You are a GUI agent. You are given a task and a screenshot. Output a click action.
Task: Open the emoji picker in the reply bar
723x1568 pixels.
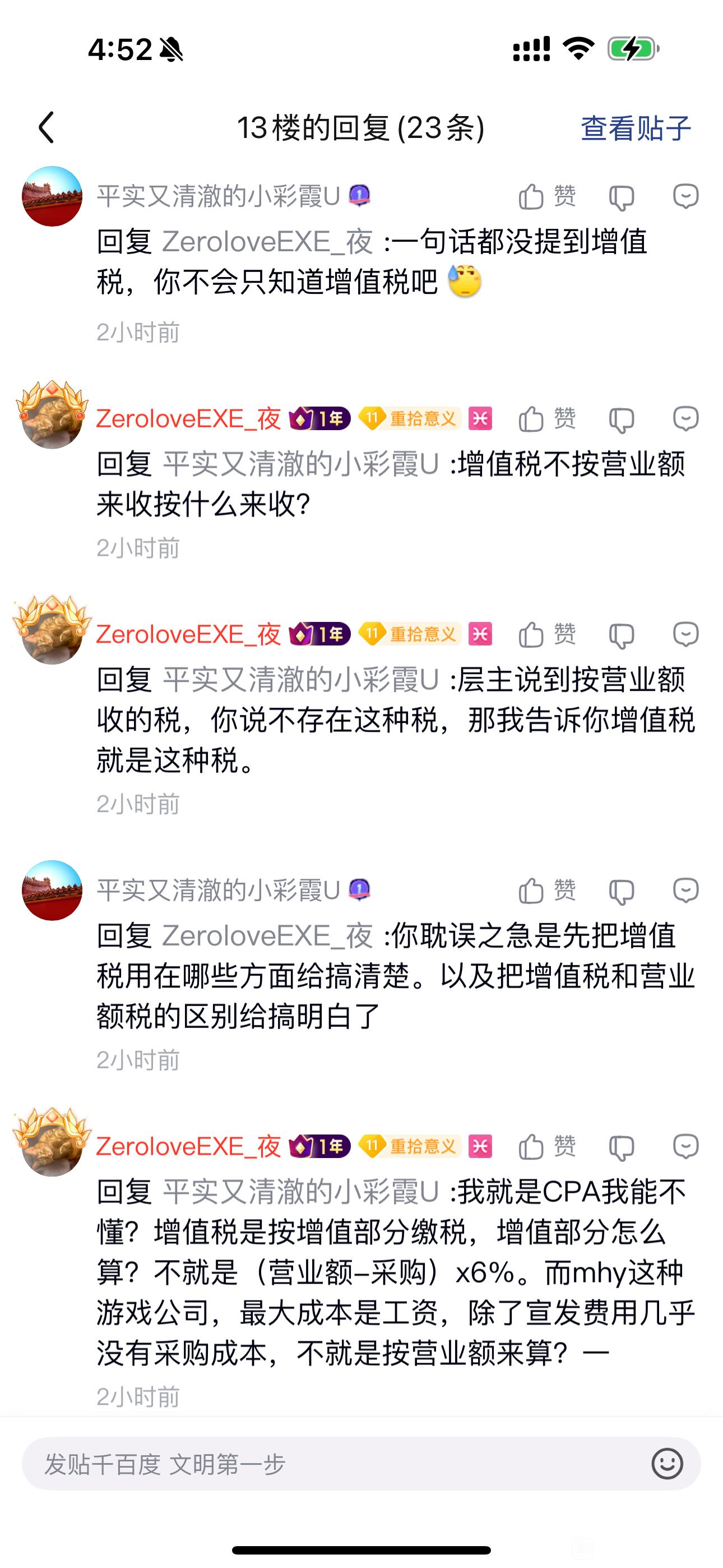[667, 1464]
